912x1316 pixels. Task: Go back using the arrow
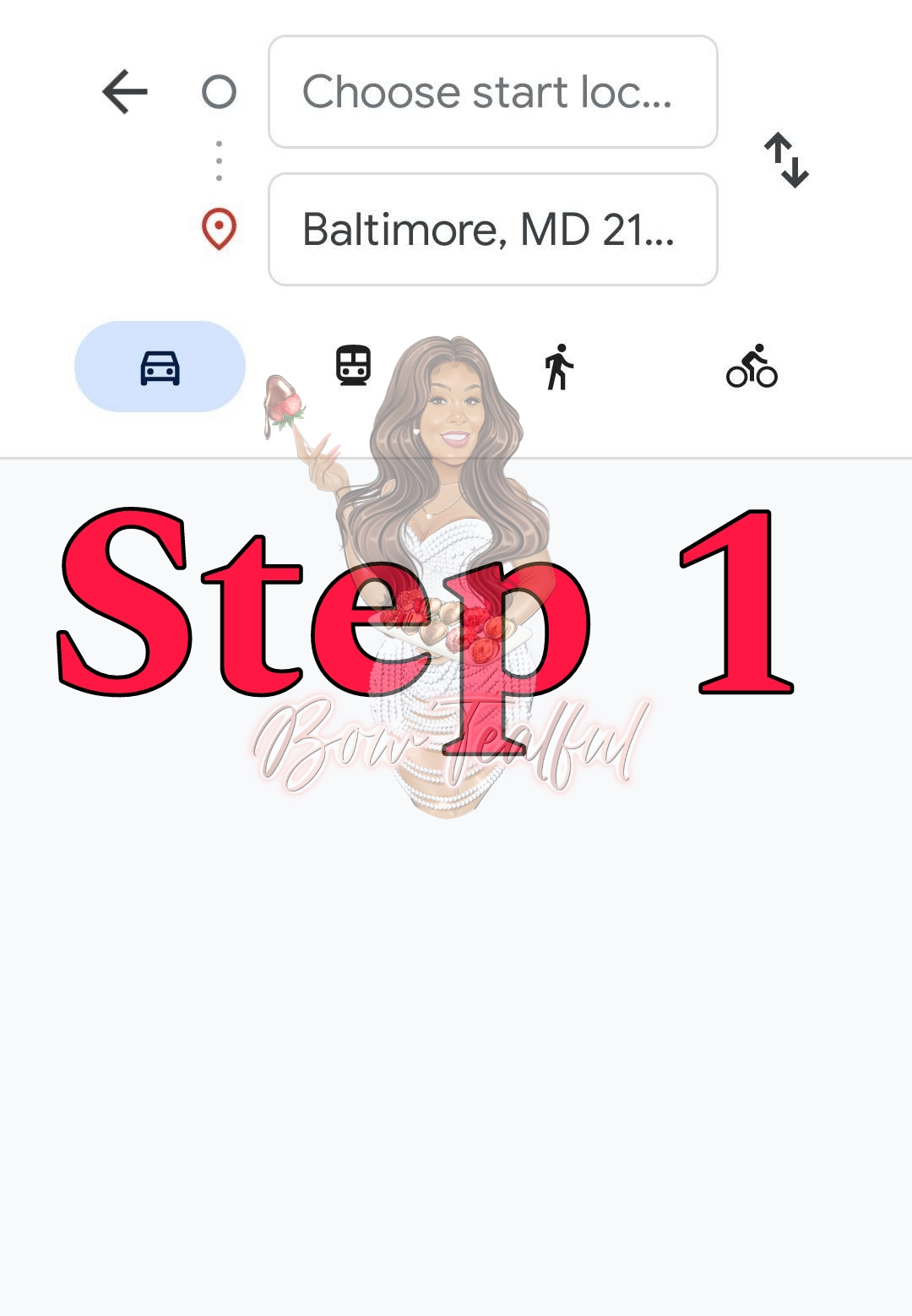(x=125, y=91)
